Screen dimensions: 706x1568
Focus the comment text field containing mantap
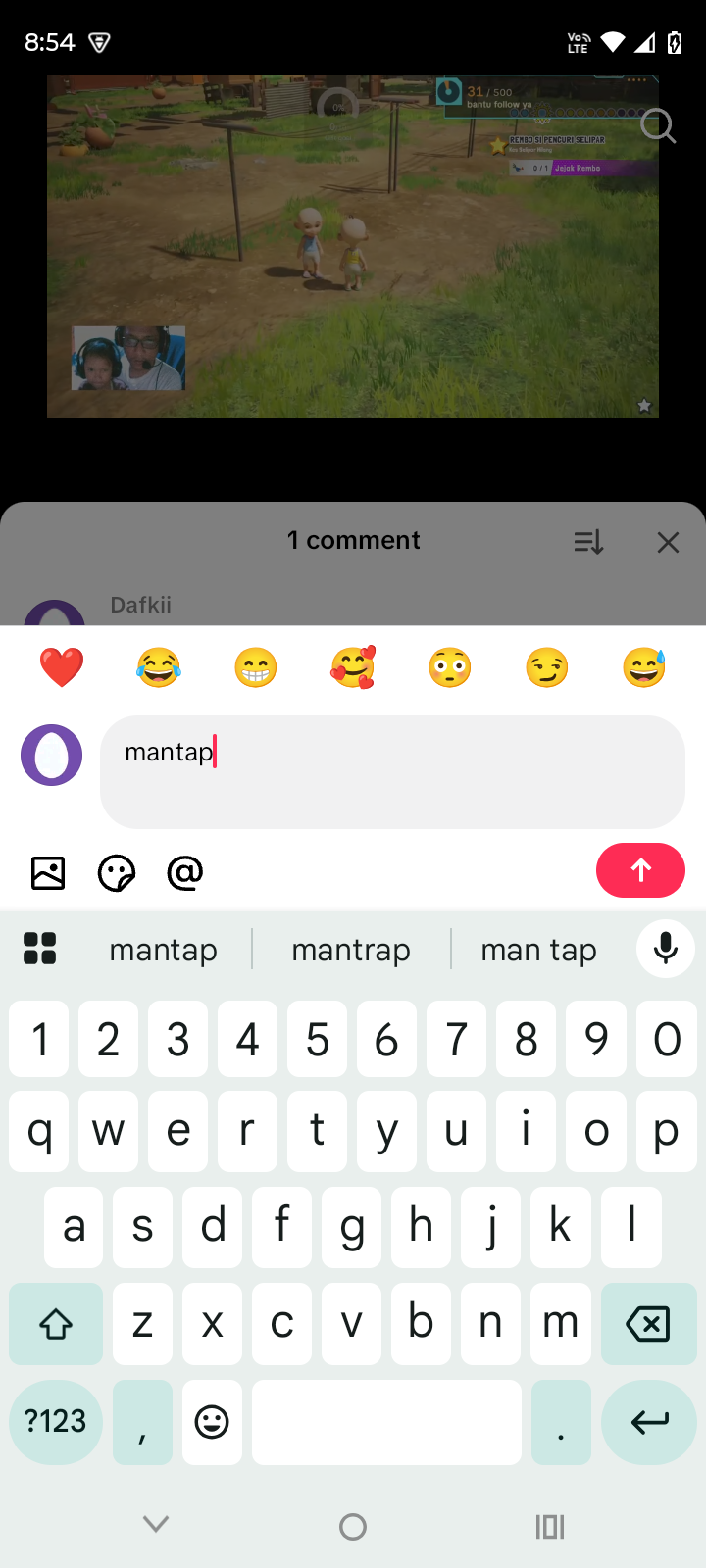(392, 772)
